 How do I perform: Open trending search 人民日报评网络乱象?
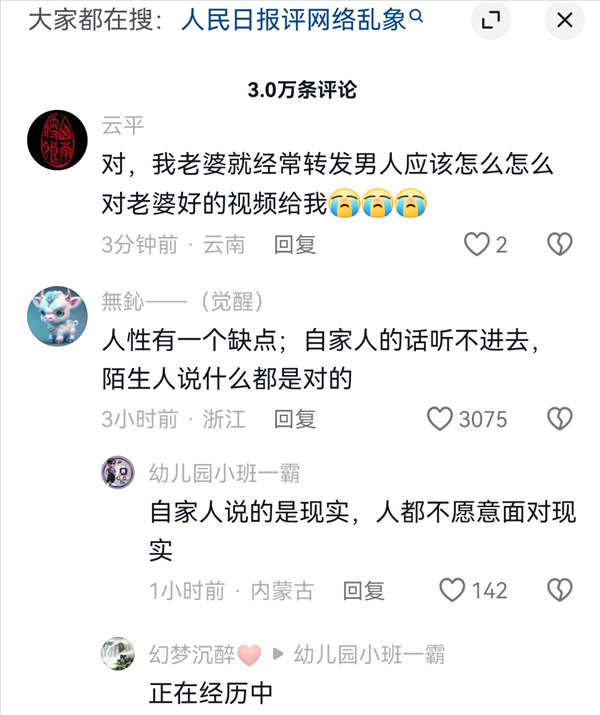click(x=300, y=19)
